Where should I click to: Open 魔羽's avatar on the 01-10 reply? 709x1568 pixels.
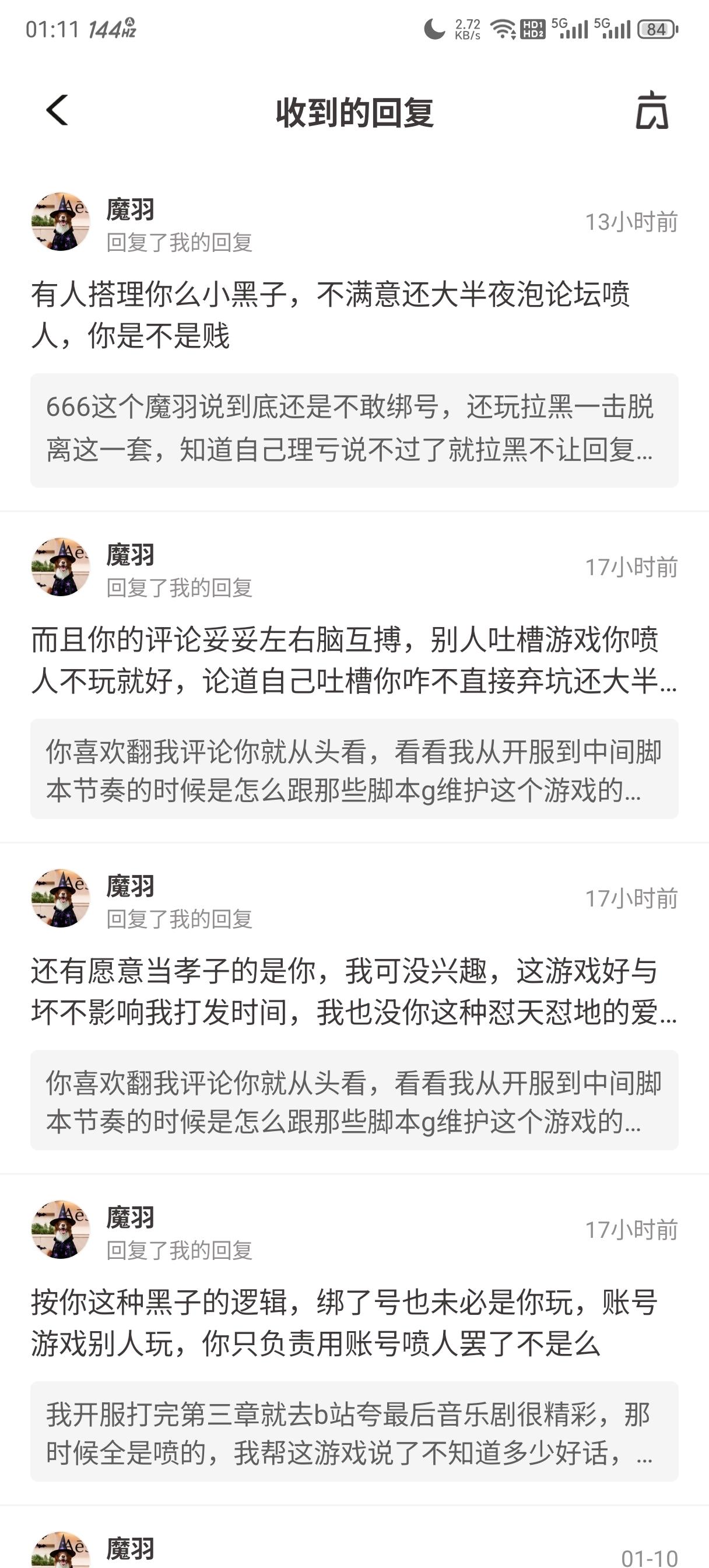60,1551
